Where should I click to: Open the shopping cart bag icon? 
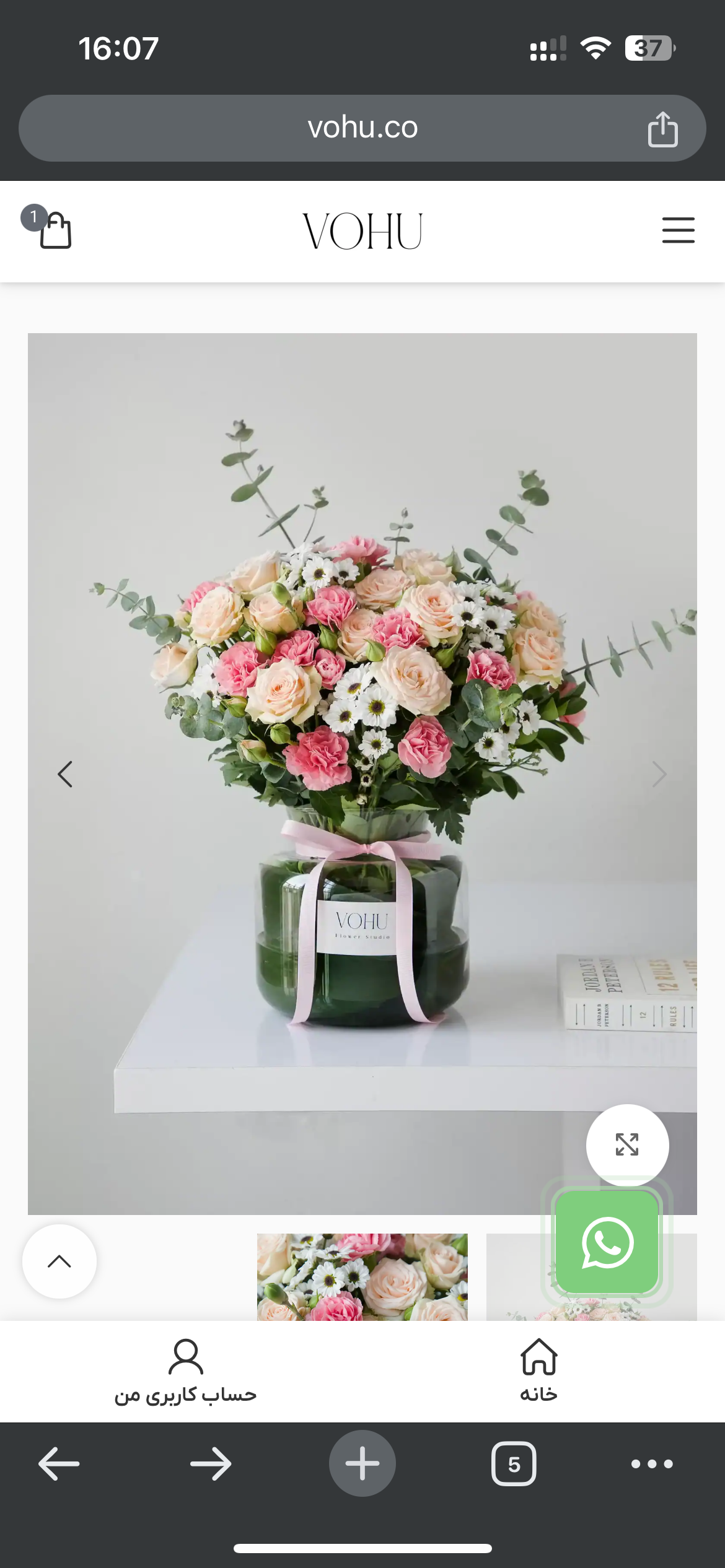55,230
